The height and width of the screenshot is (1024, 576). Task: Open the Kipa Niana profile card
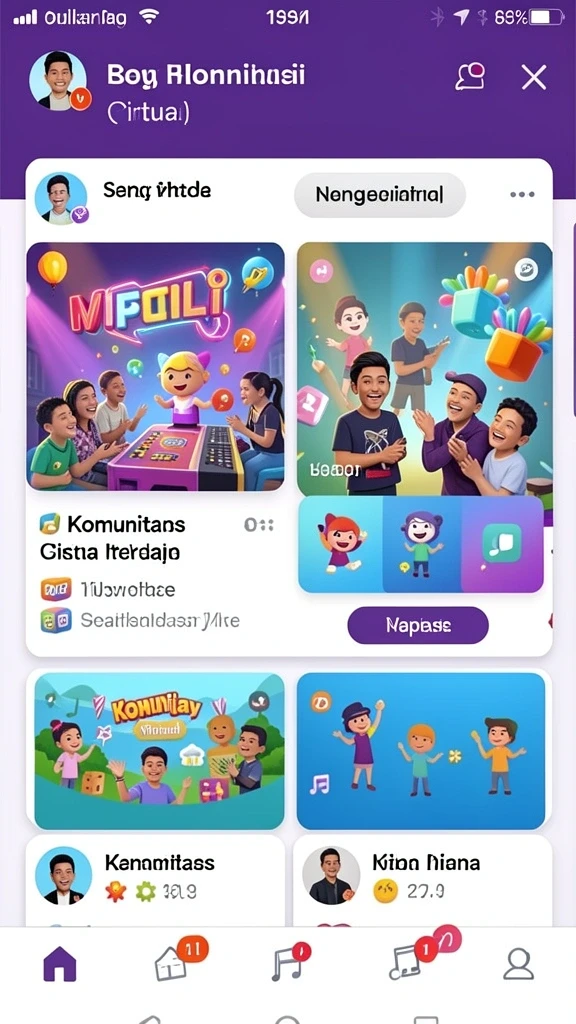coord(422,878)
